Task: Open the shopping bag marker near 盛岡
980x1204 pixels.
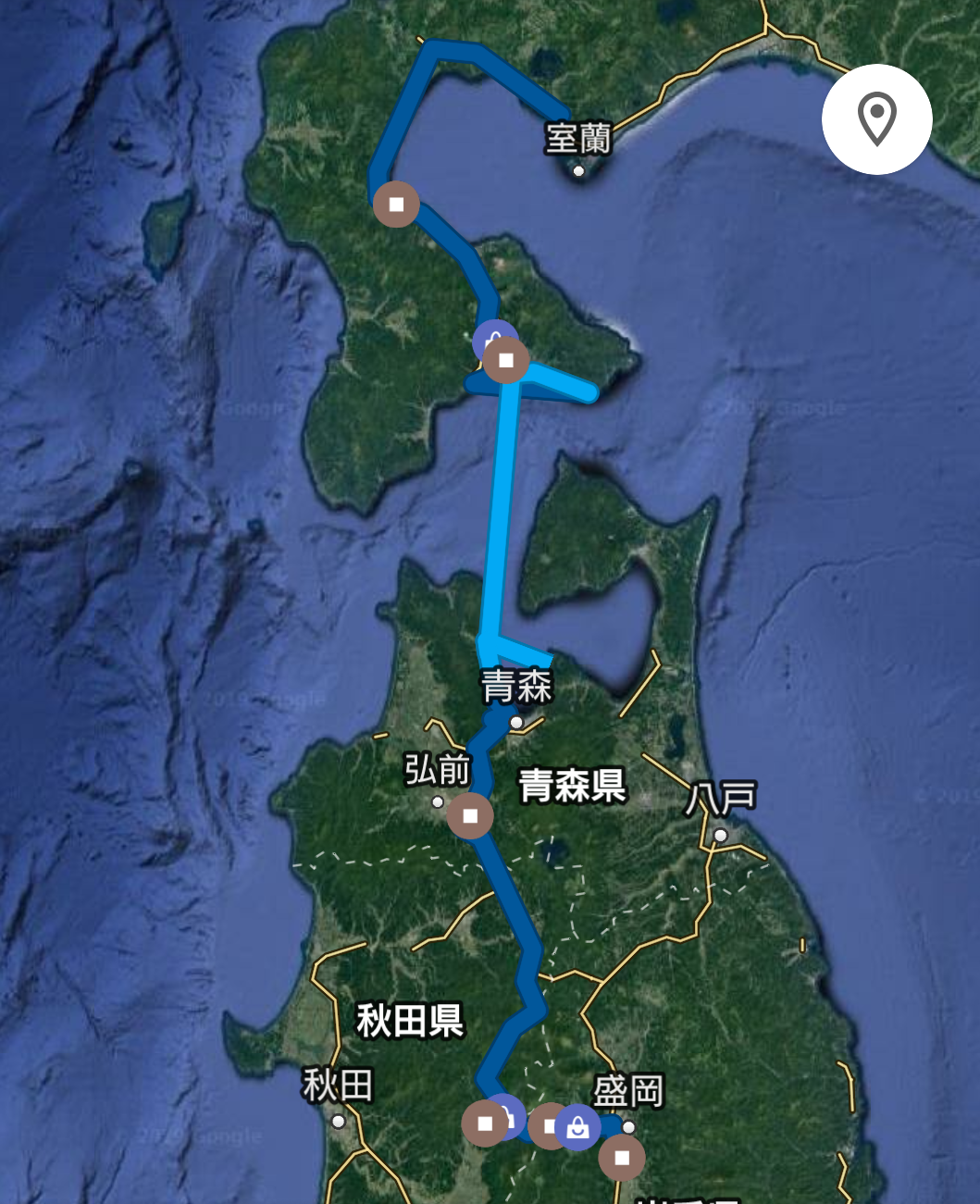Action: pos(577,1127)
